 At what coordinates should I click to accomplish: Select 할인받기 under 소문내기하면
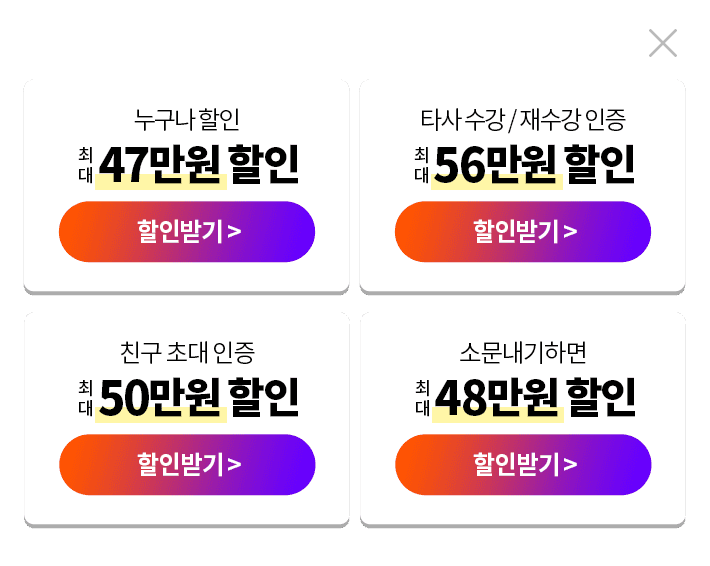tap(523, 465)
